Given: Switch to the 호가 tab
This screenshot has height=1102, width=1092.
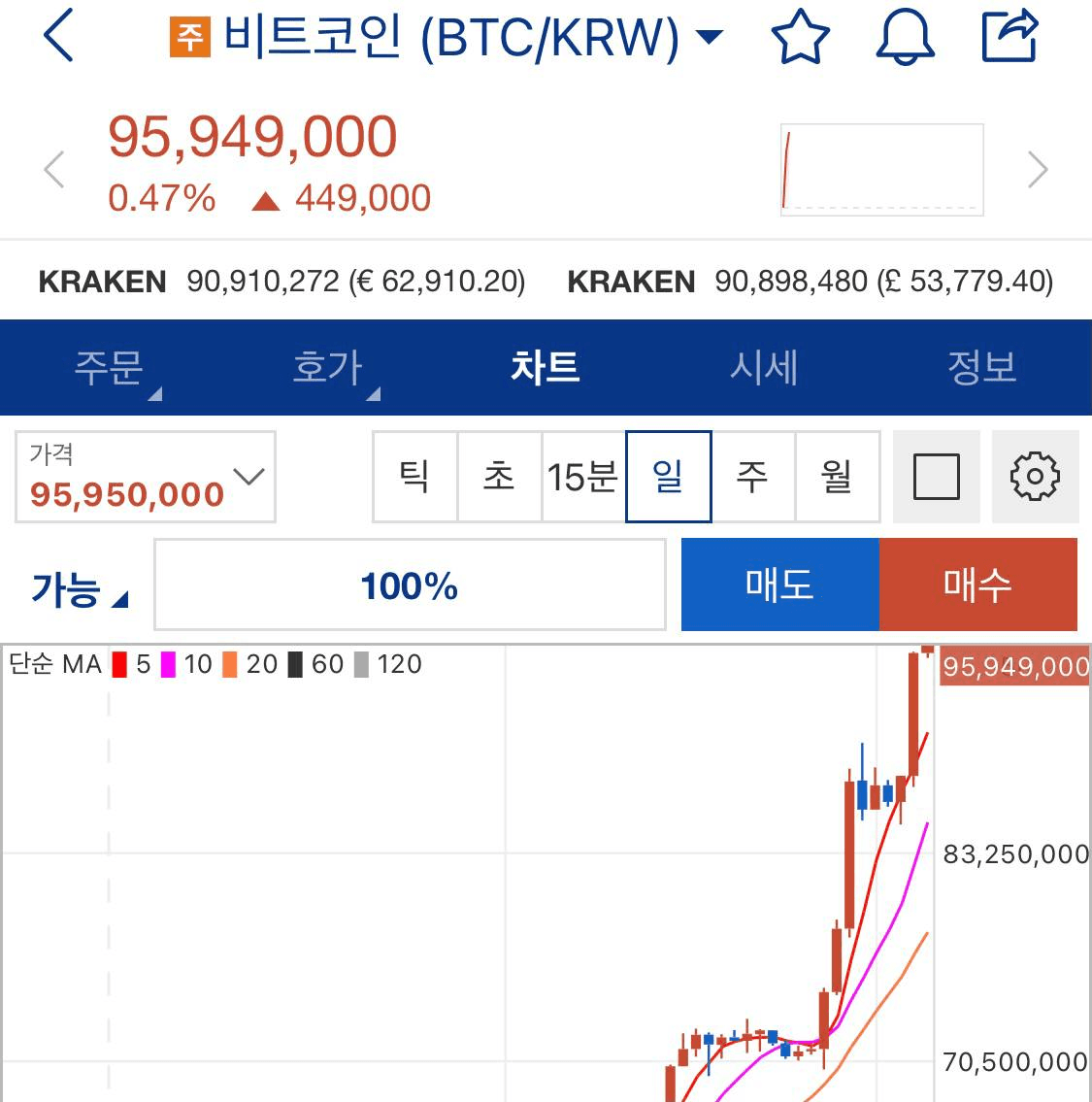Looking at the screenshot, I should pos(328,368).
